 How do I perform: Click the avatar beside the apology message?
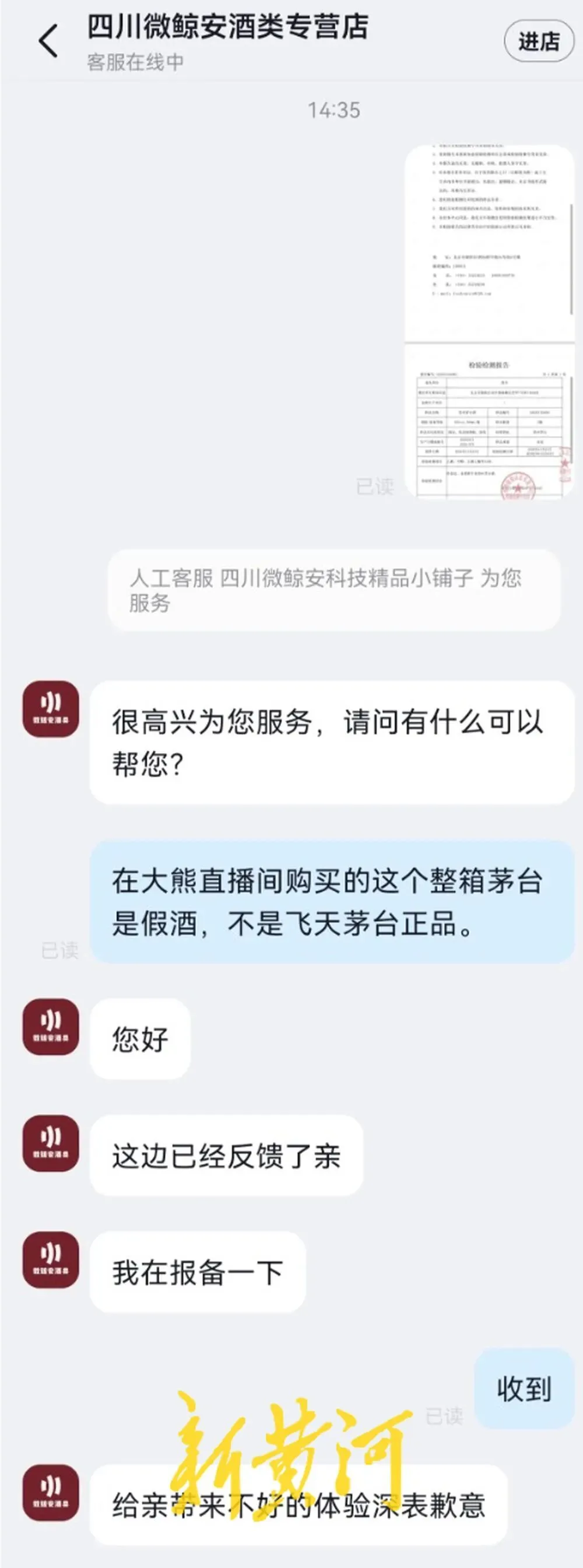click(52, 1497)
